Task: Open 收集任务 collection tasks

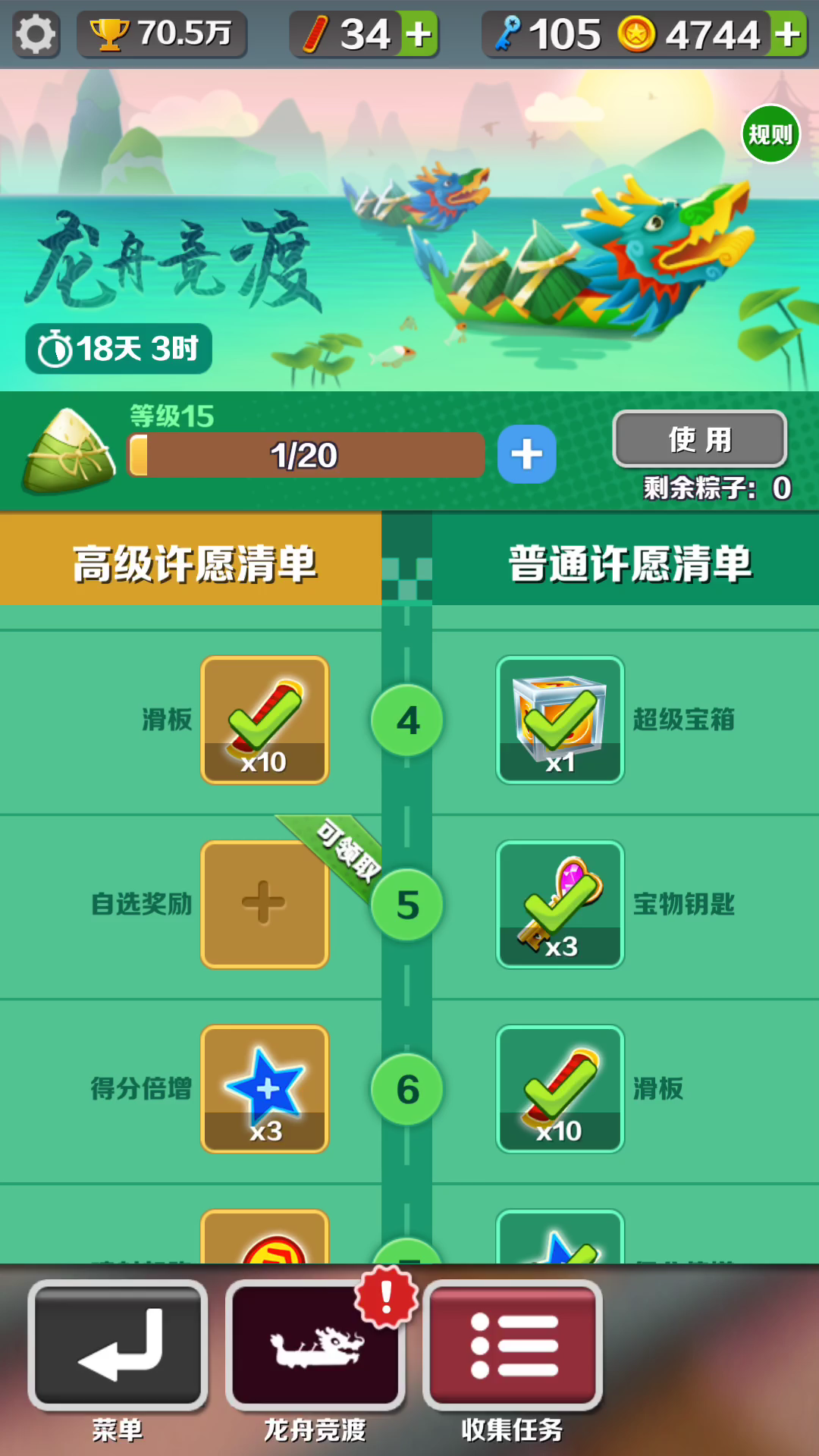Action: (513, 1345)
